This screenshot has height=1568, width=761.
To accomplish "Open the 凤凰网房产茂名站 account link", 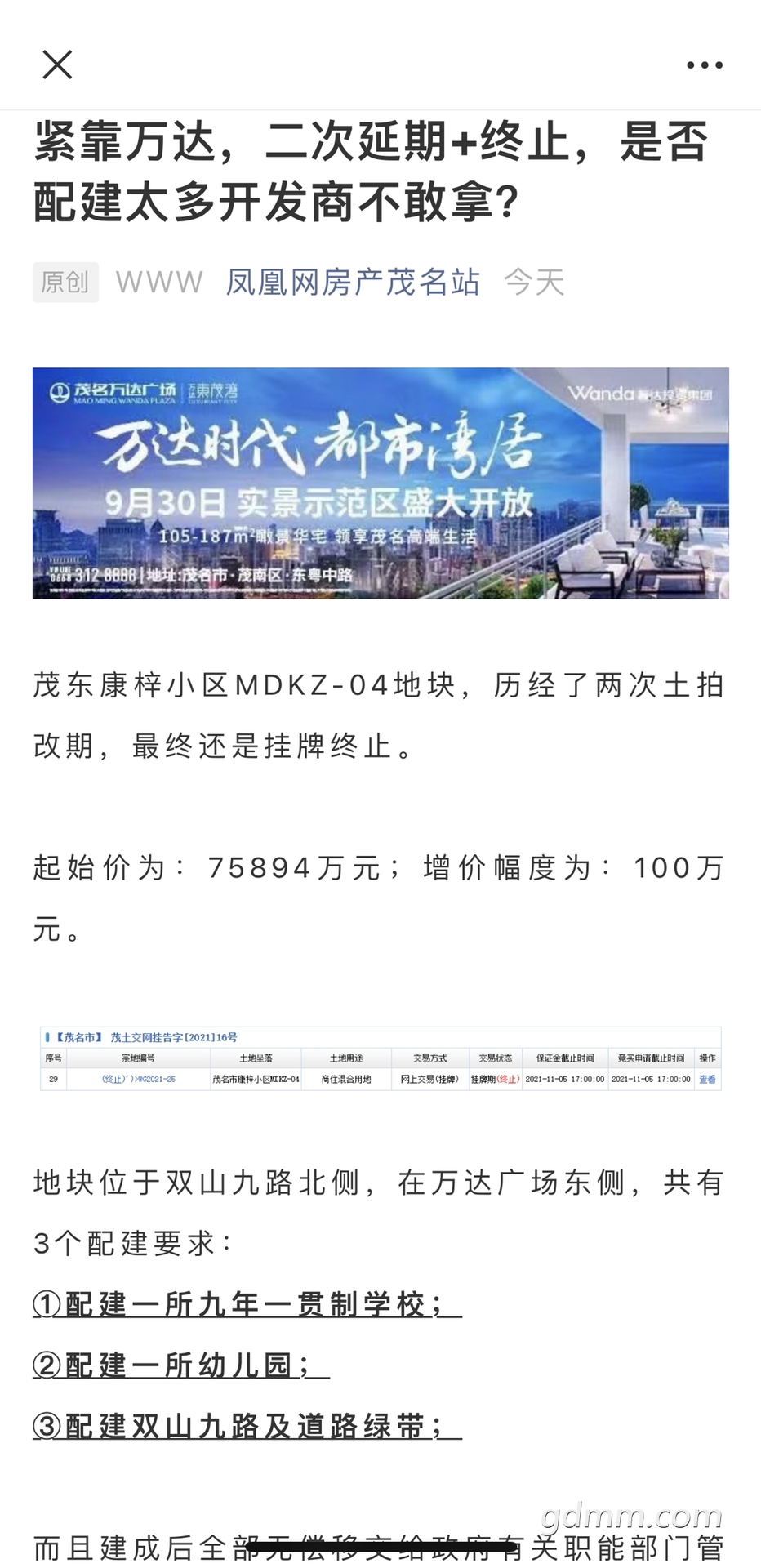I will pos(353,283).
